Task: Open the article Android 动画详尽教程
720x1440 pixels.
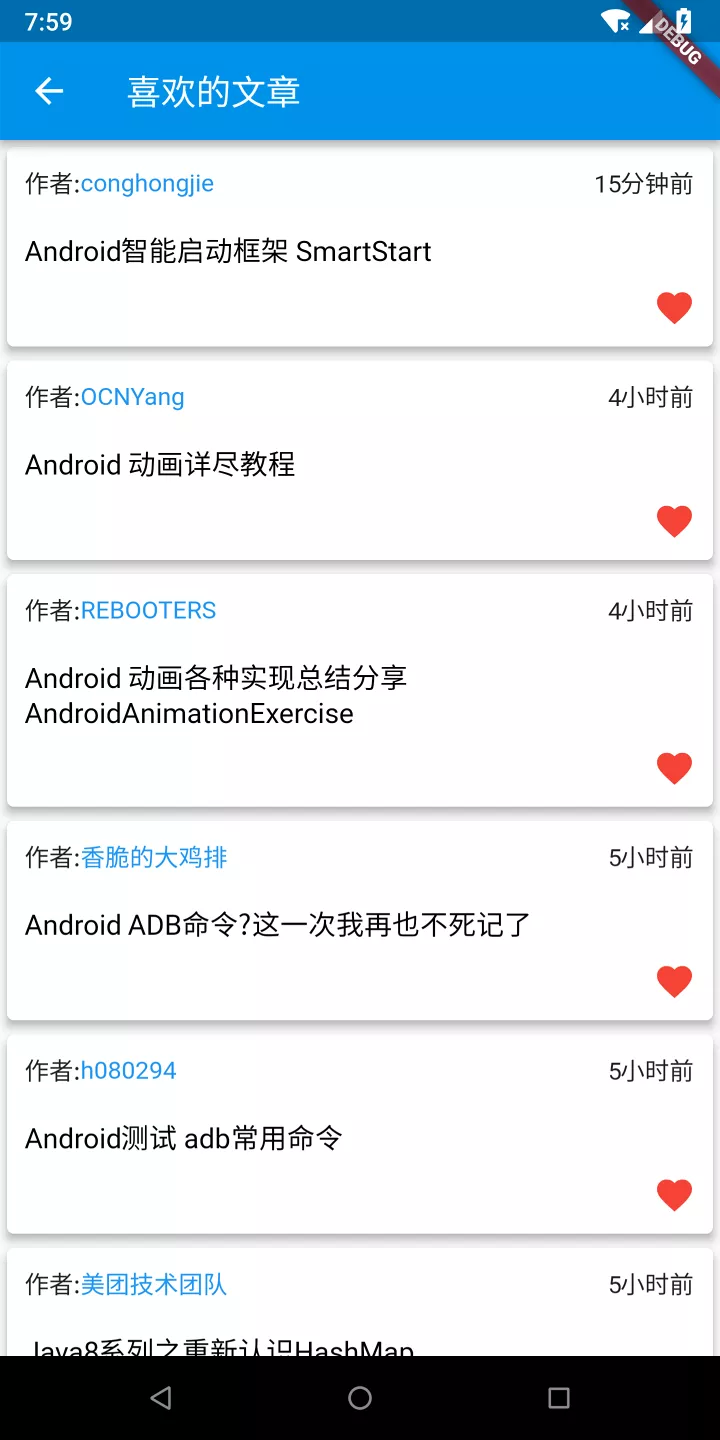Action: pos(160,464)
